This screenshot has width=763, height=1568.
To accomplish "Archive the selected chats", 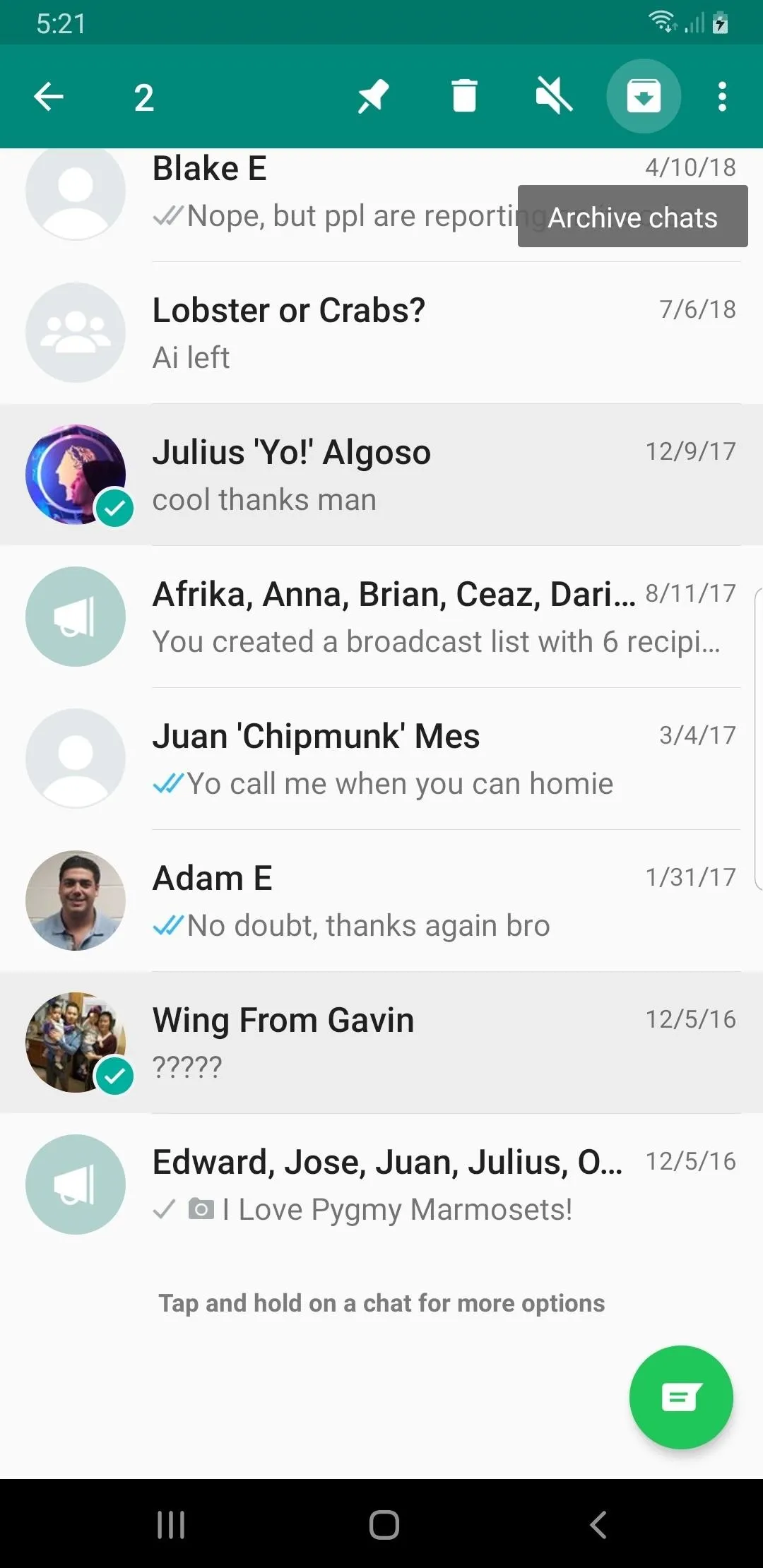I will coord(644,96).
